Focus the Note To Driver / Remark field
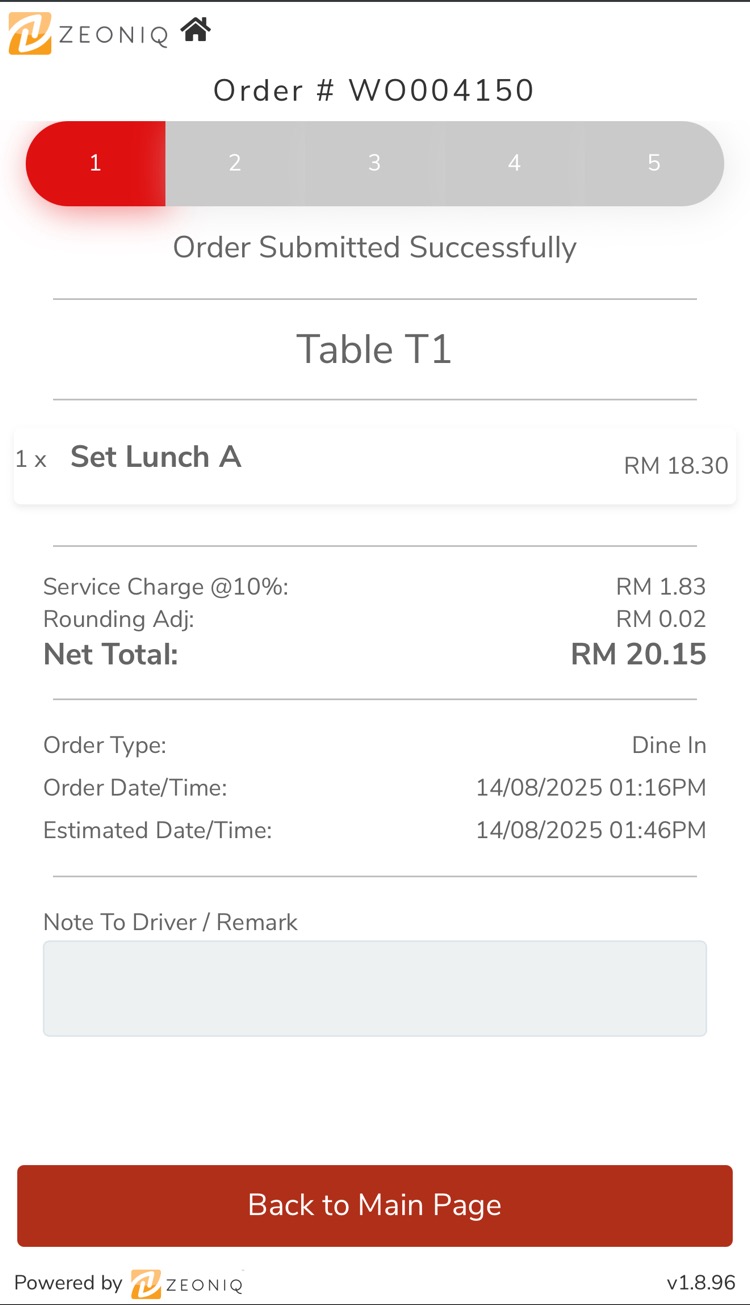Screen dimensions: 750x1305 pos(375,988)
